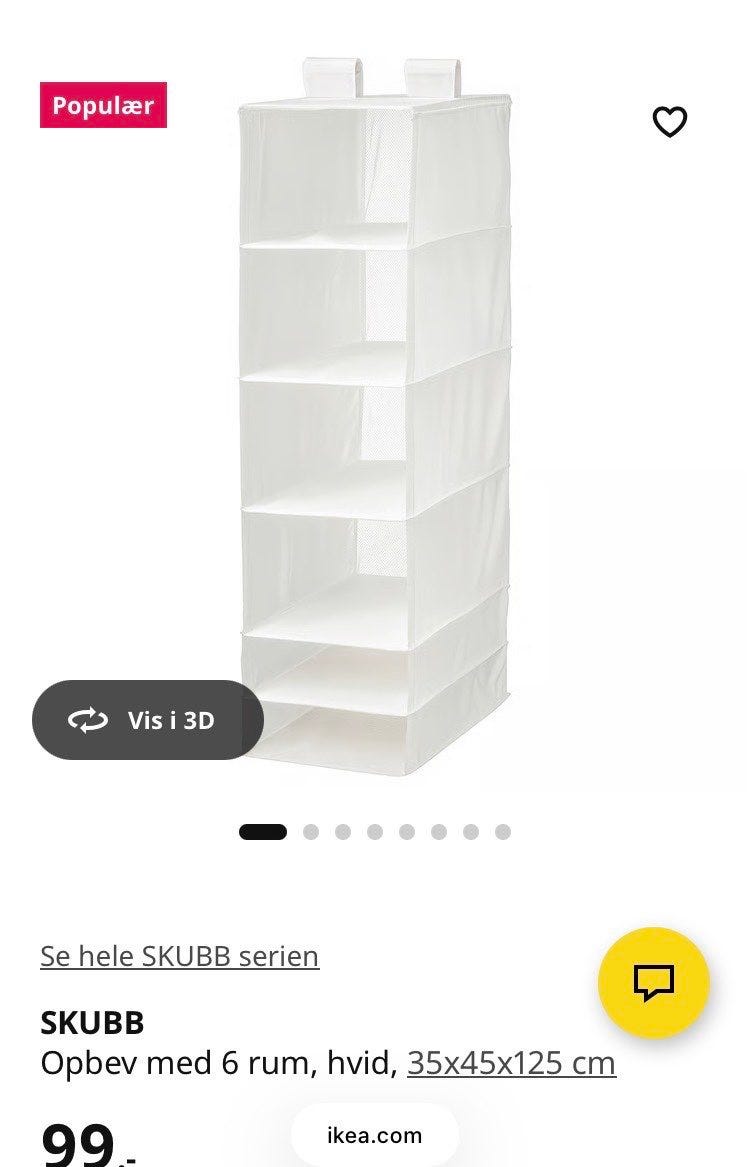Open the 35x45x125 cm dimensions link
Screen dimensions: 750x1167
[511, 1063]
